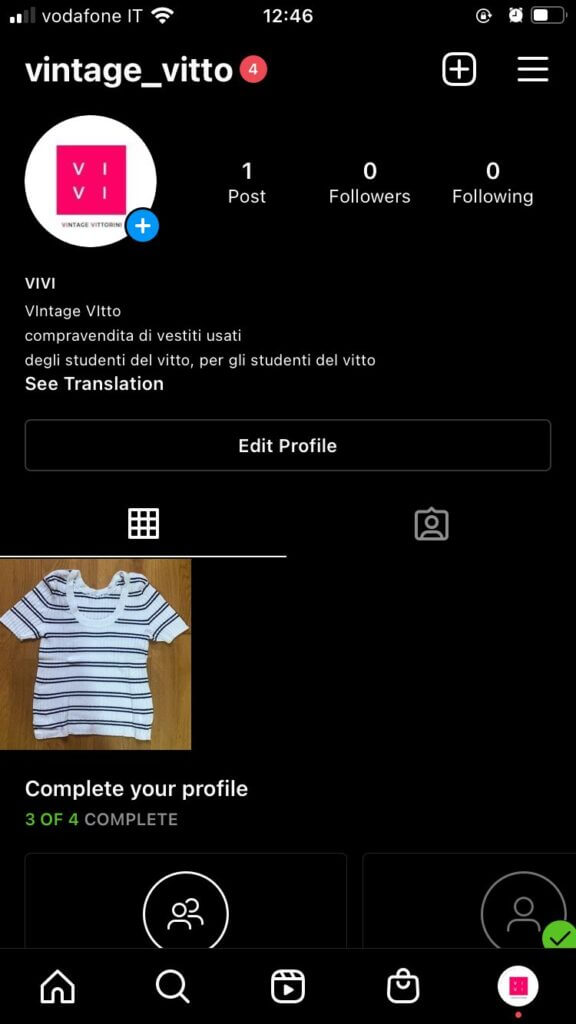This screenshot has height=1024, width=576.
Task: Open the find people card
Action: [x=185, y=901]
